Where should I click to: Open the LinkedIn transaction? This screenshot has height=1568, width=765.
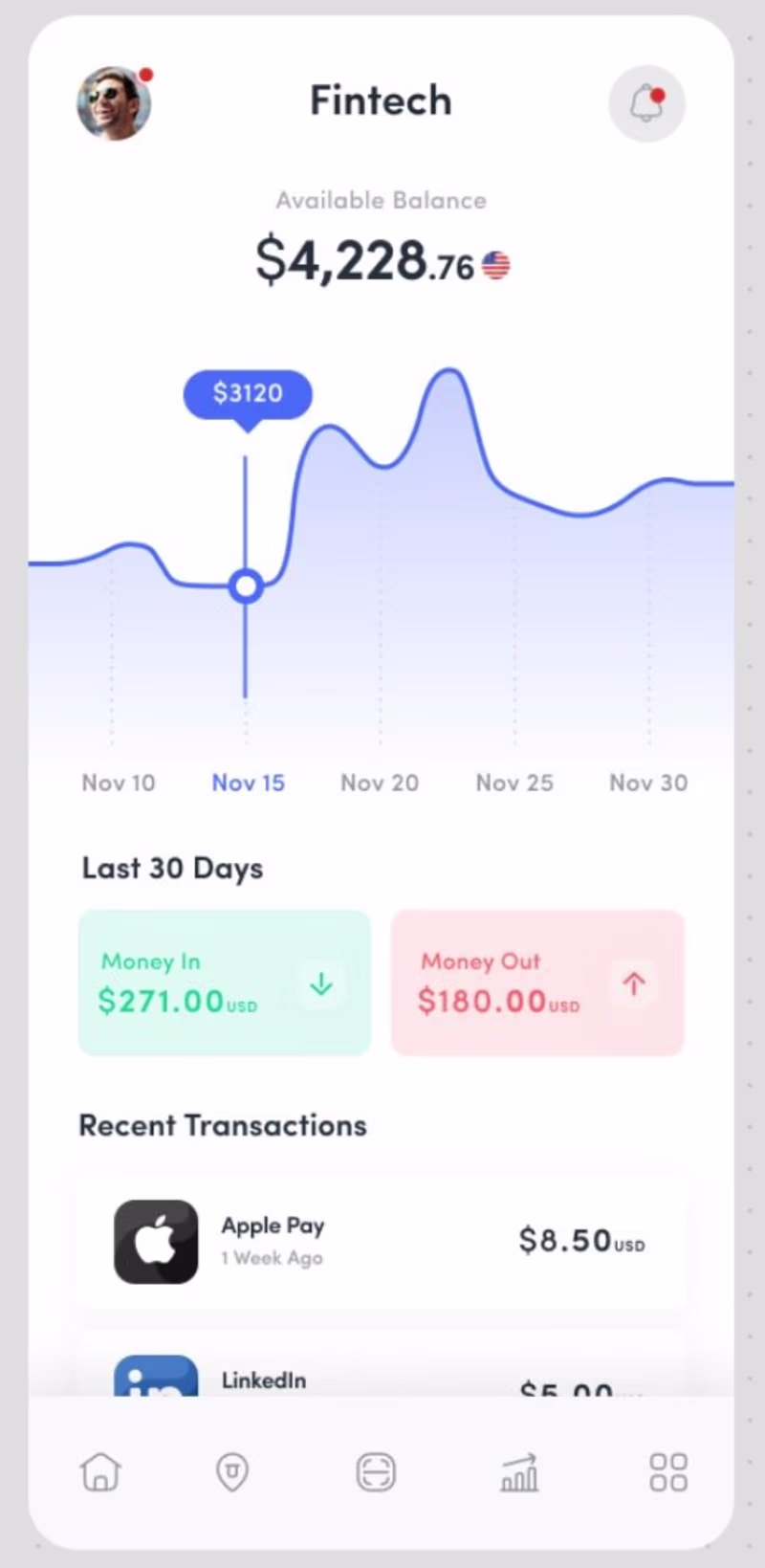tap(381, 1373)
